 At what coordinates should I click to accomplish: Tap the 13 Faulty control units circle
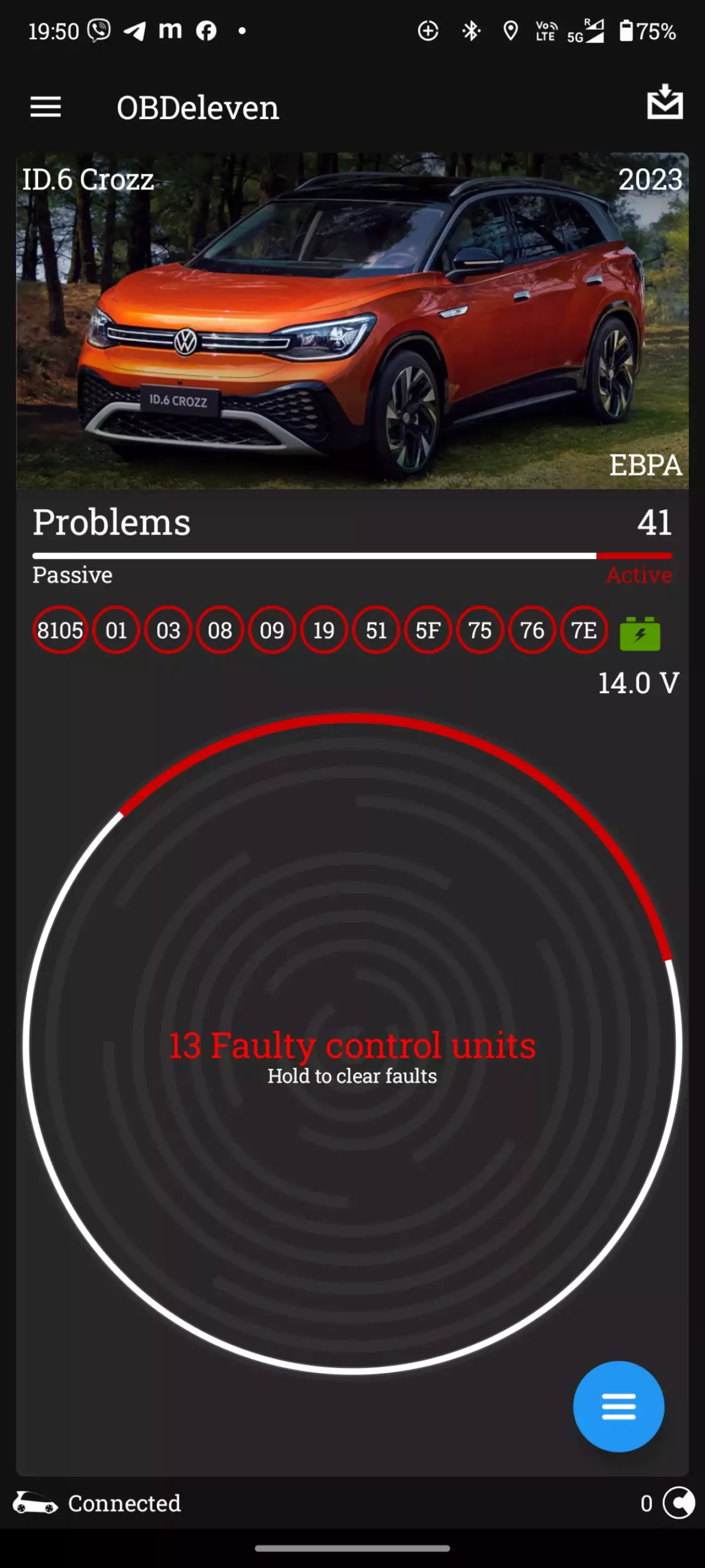(x=352, y=1043)
